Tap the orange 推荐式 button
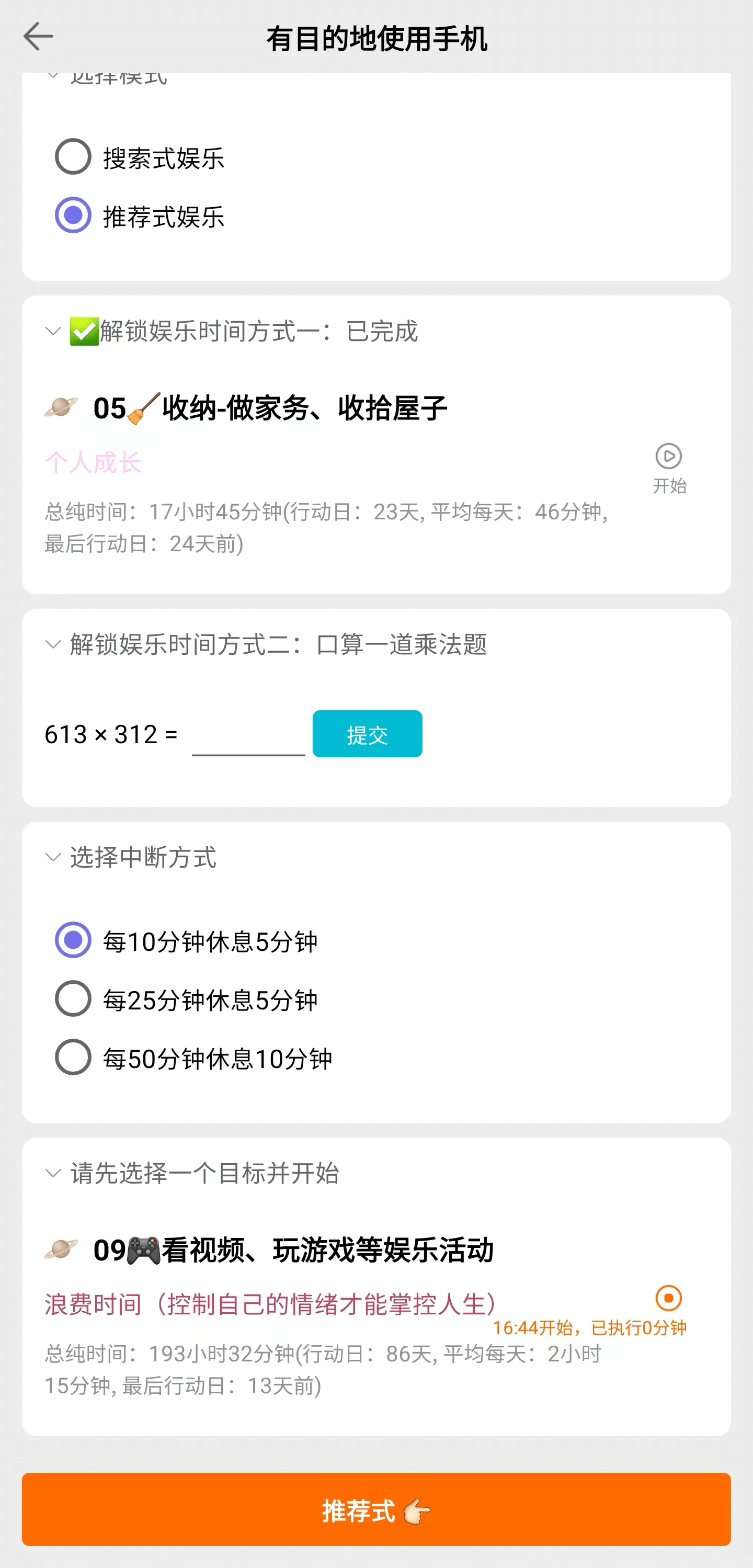Screen dimensions: 753x1568 click(x=376, y=1509)
